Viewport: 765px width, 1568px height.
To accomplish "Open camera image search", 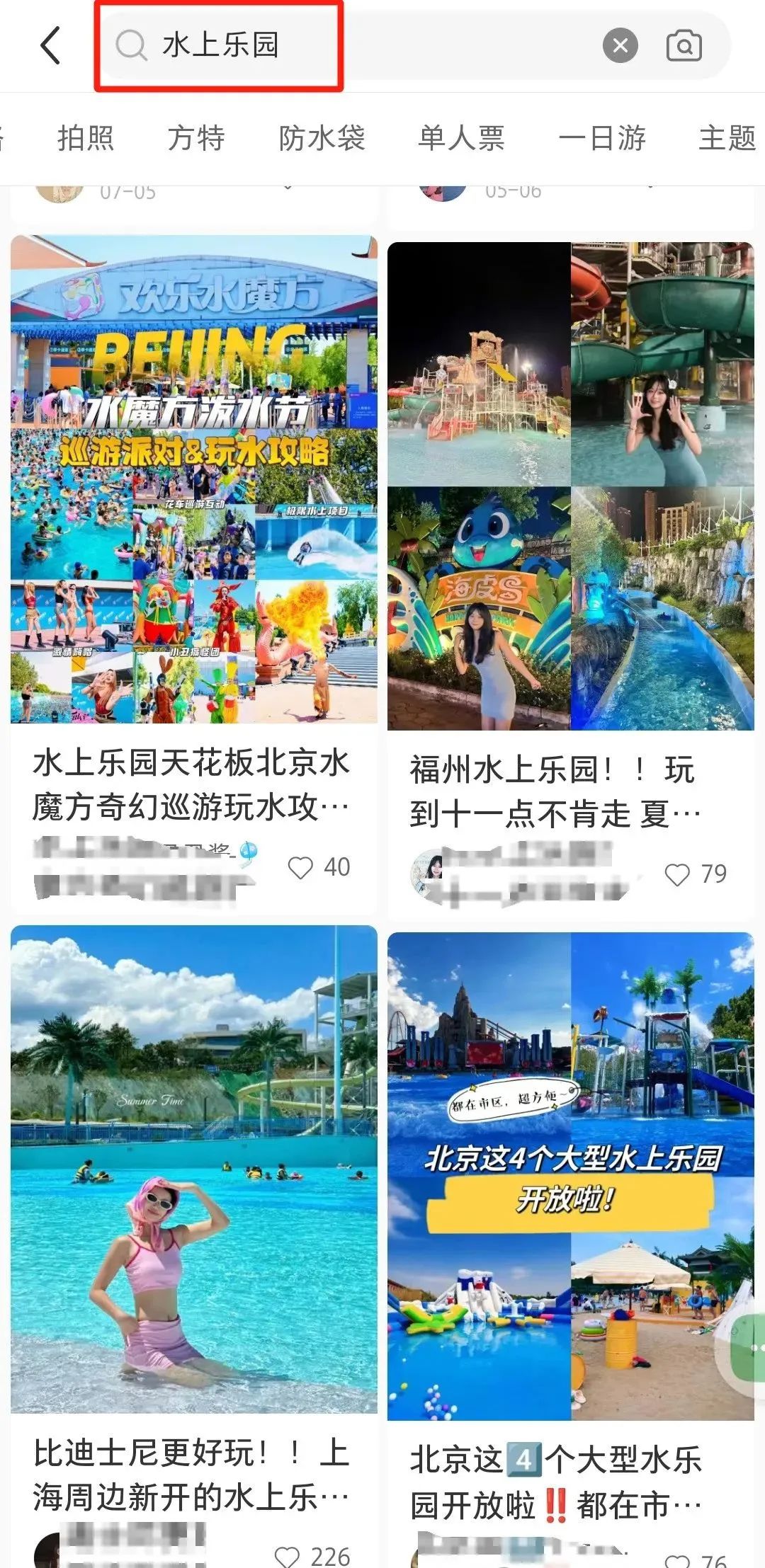I will pos(684,46).
